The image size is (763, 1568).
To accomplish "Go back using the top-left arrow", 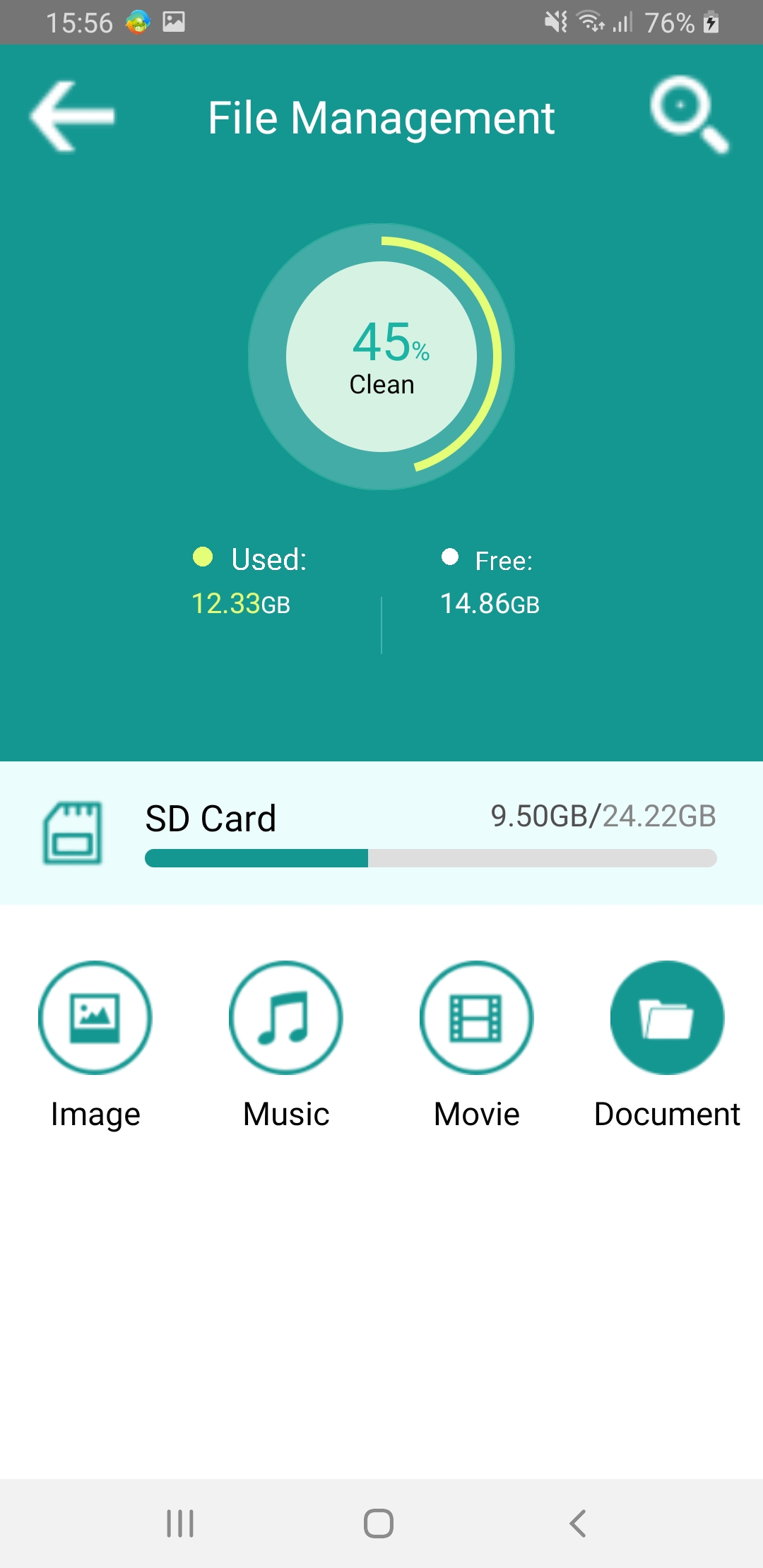I will tap(73, 117).
